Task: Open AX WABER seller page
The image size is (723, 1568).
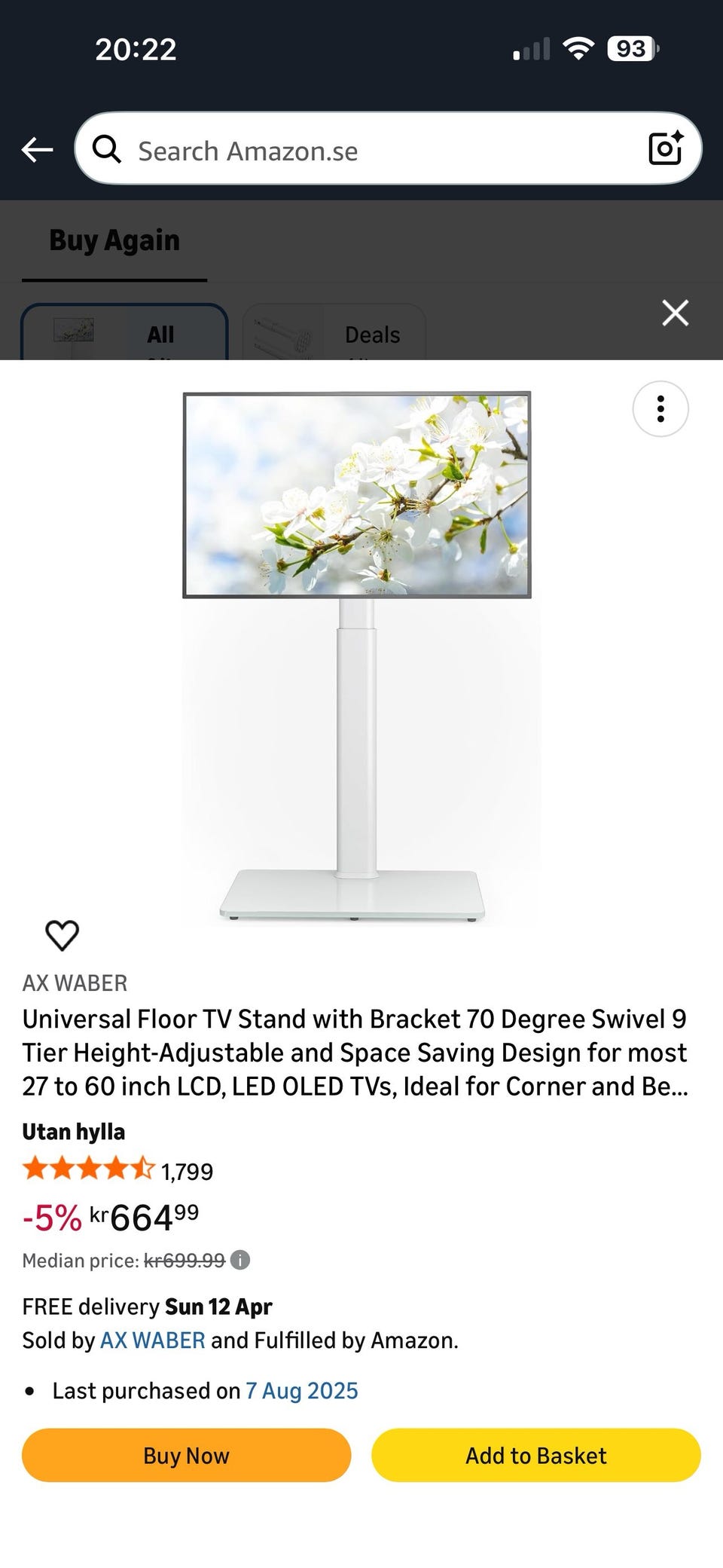Action: [153, 1340]
